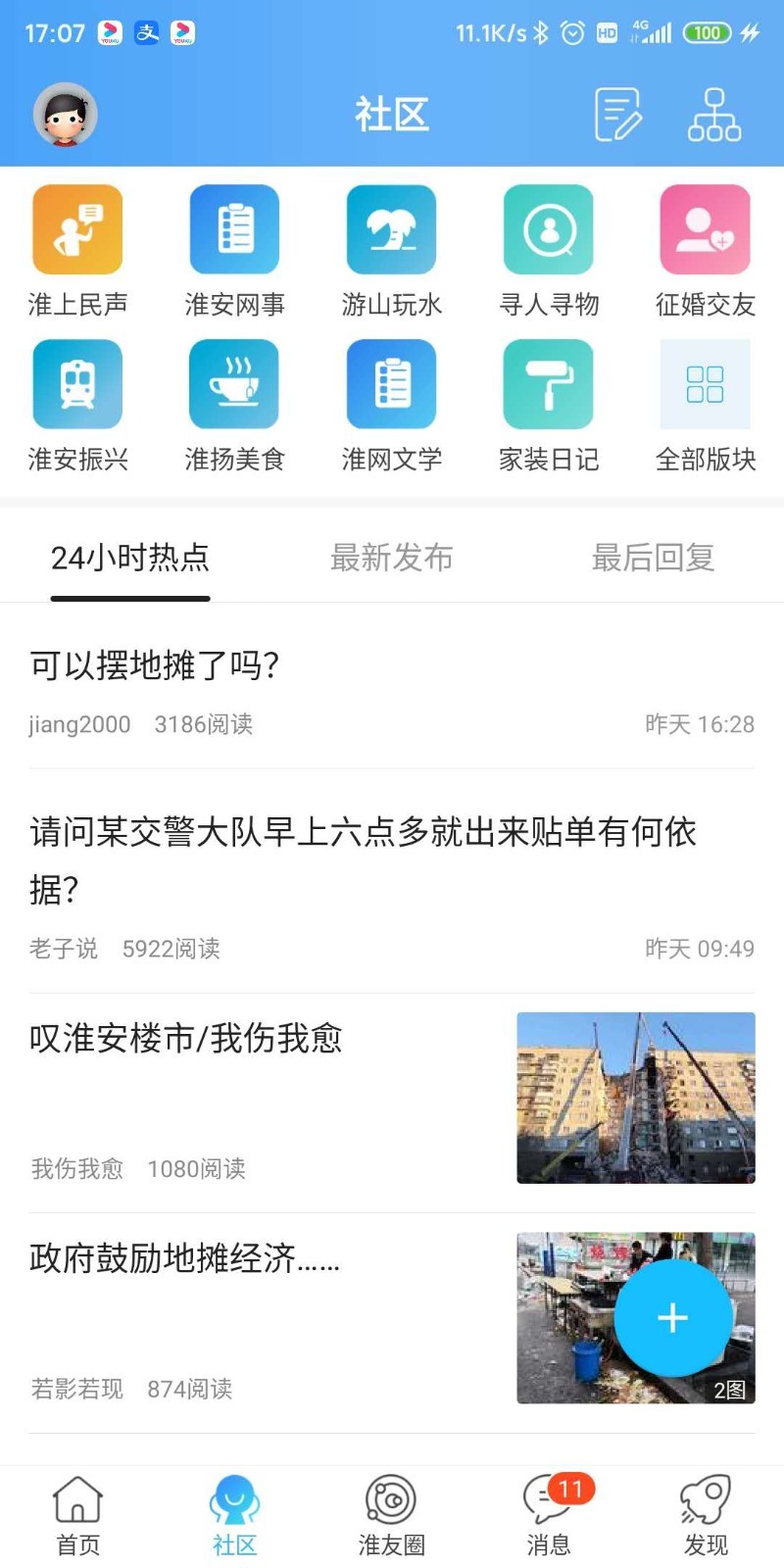Open 消息 messages with the 11 badge
Screen dimensions: 784x1568
tap(550, 1514)
